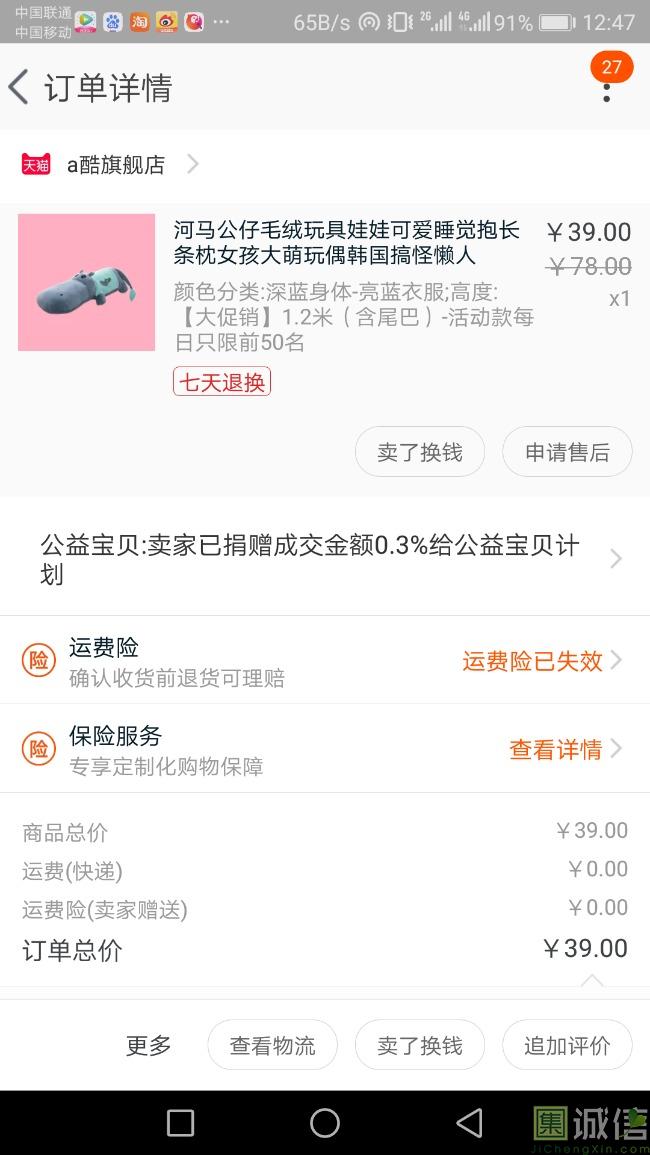Go back from the order details page
The width and height of the screenshot is (650, 1155).
coord(20,88)
